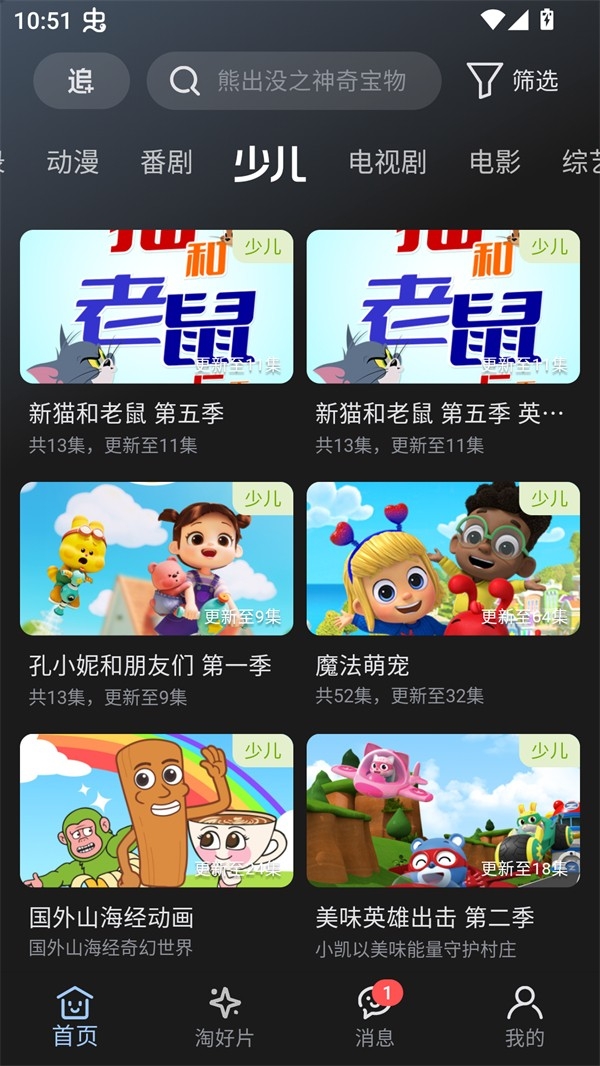Select the 少儿 tab

pyautogui.click(x=269, y=163)
